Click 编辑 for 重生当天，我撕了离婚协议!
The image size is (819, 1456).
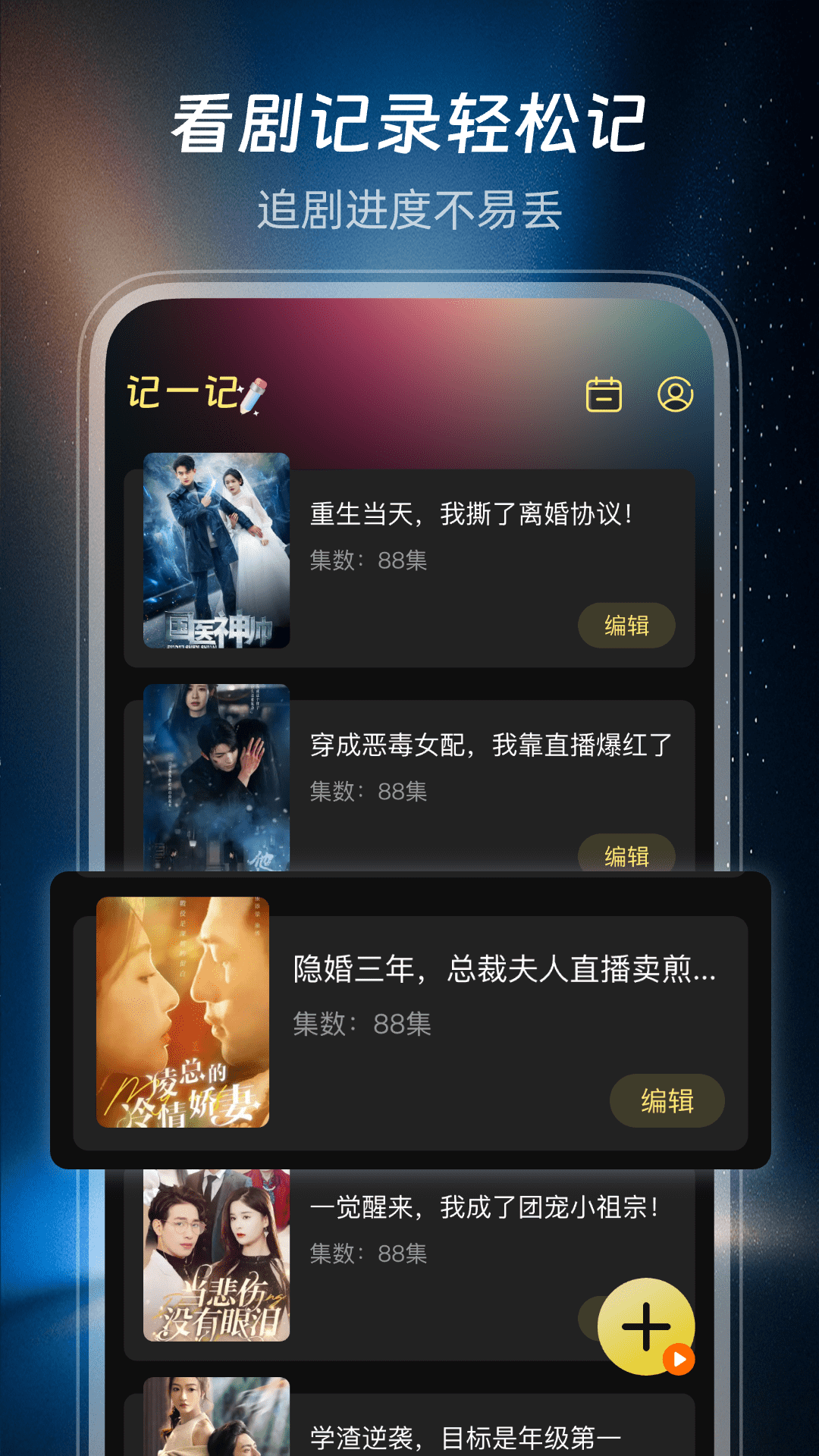tap(626, 626)
